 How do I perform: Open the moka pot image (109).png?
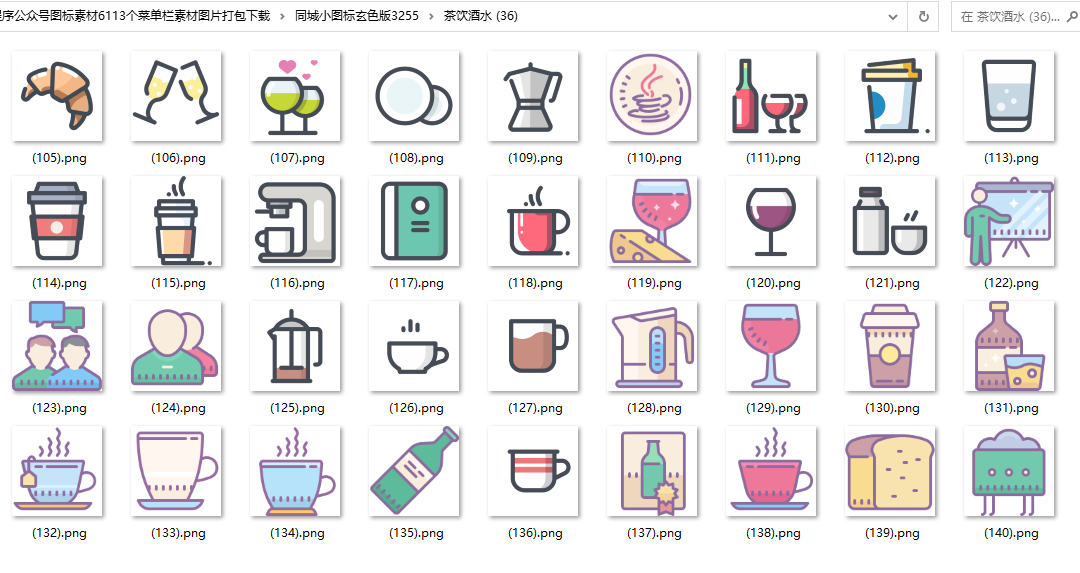(533, 96)
